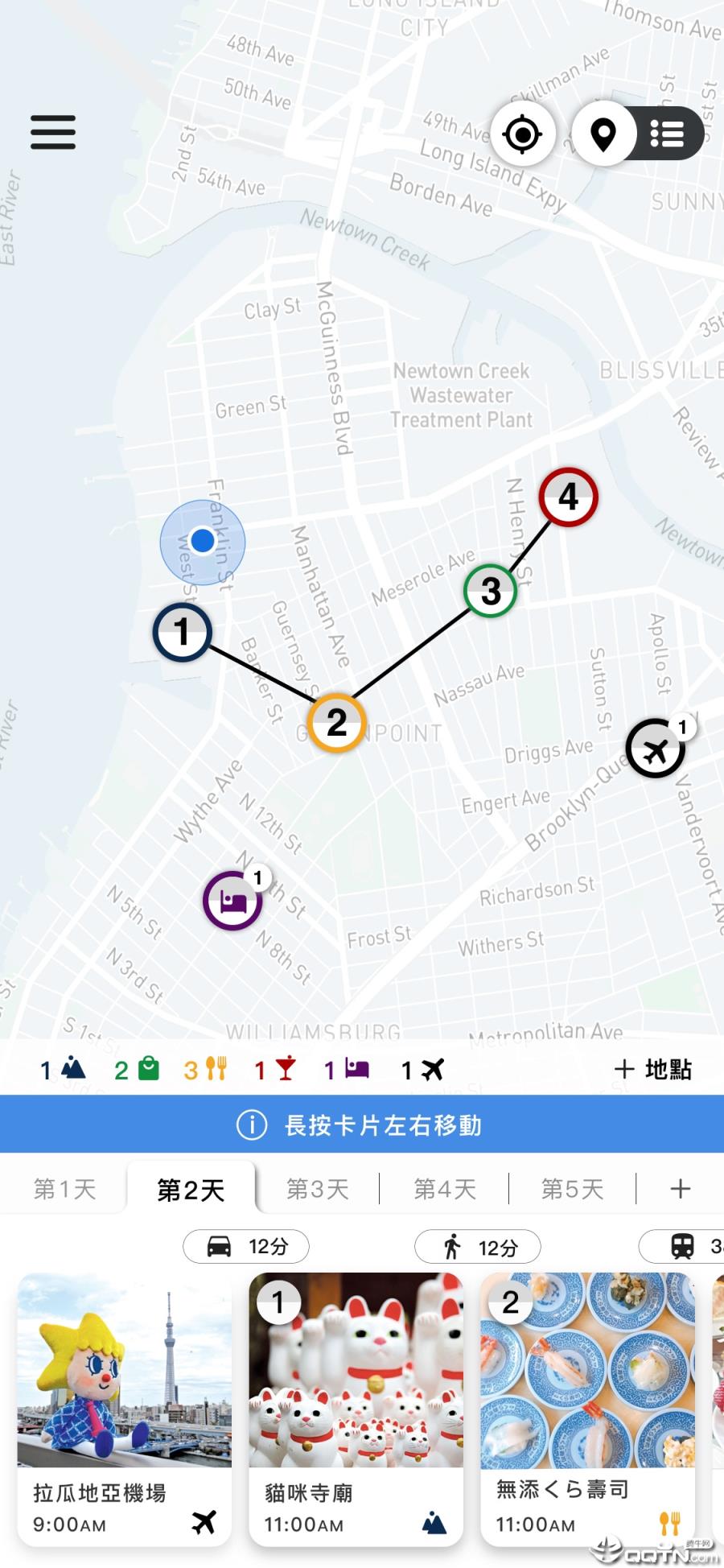Switch to the 第3天 day tab

[317, 1189]
